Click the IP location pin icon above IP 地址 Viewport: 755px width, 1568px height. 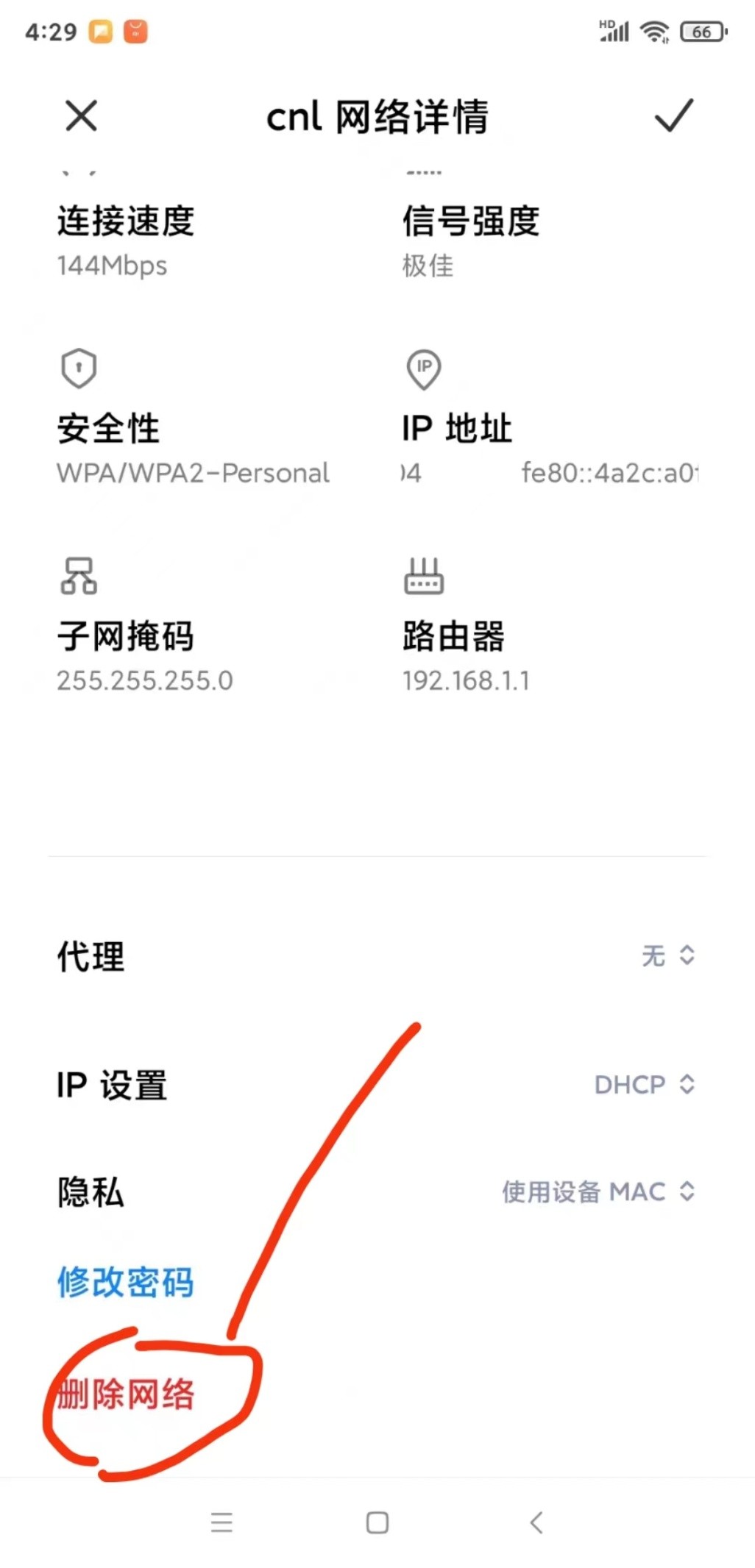pyautogui.click(x=422, y=369)
